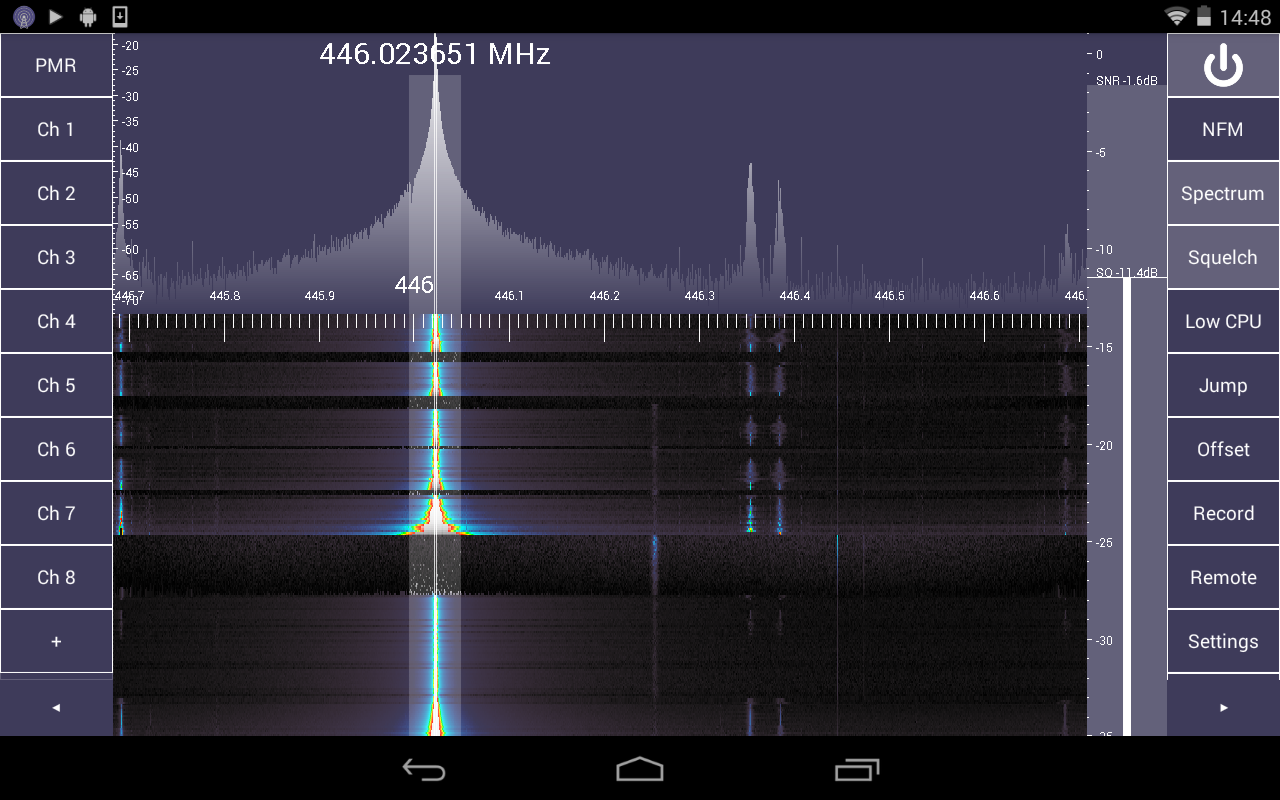The image size is (1280, 800).
Task: Tune to Ch 3
Action: click(56, 258)
